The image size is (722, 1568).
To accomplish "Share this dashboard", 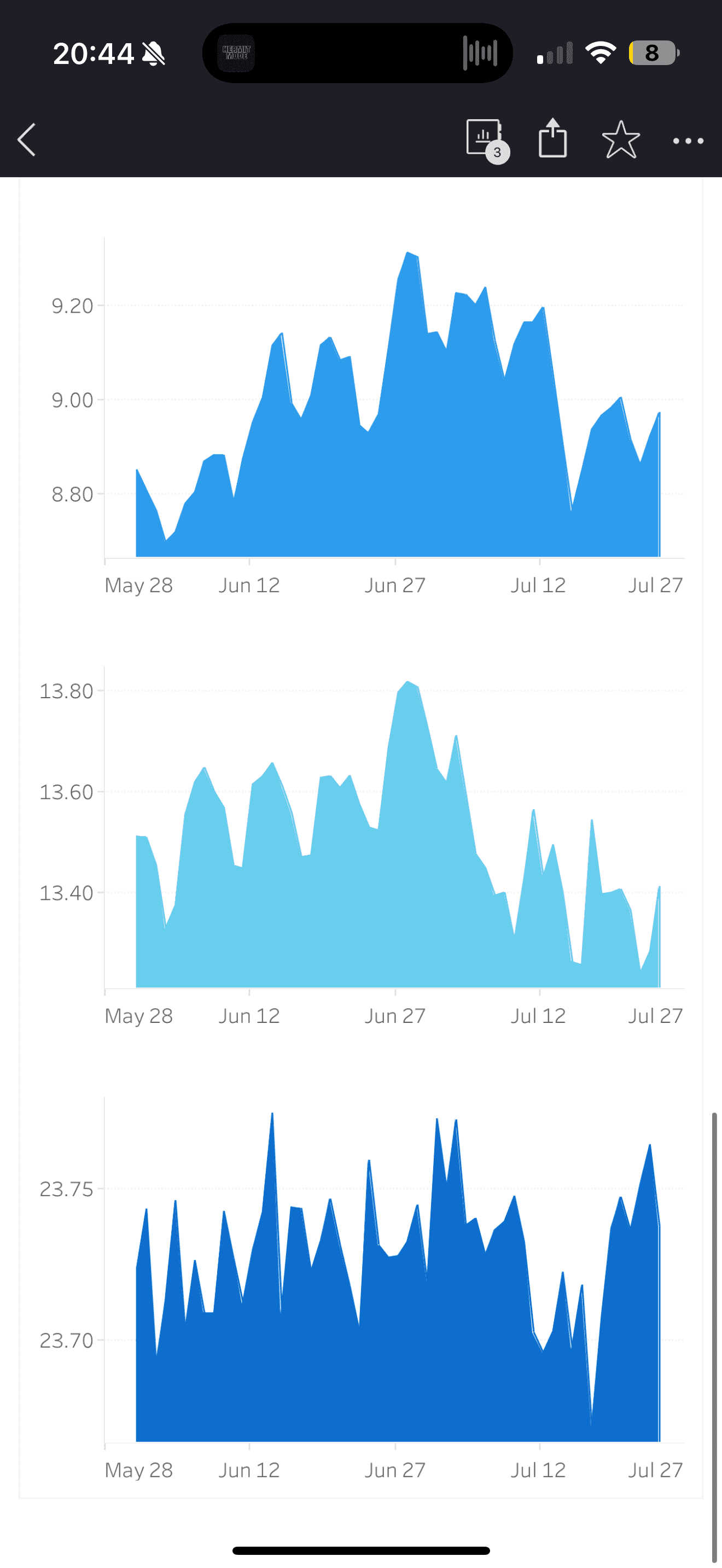I will pyautogui.click(x=553, y=138).
